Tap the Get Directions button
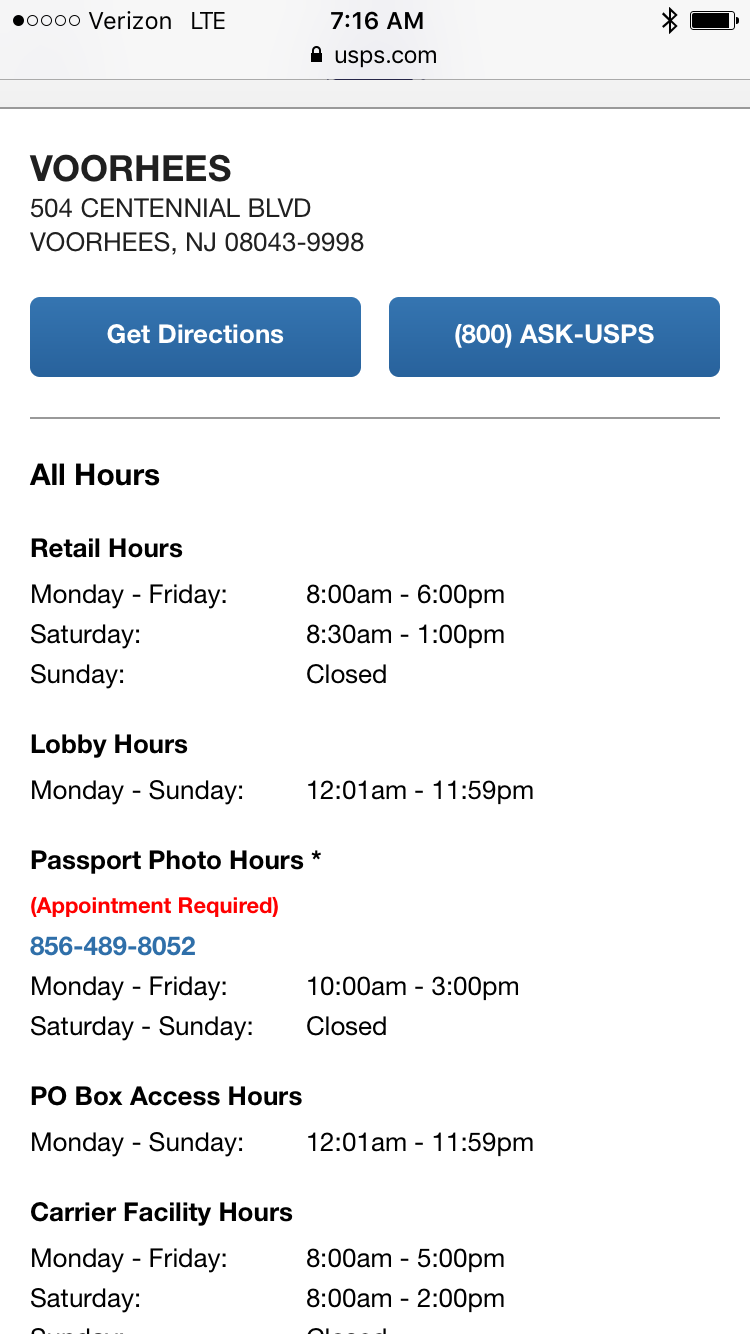 tap(195, 336)
